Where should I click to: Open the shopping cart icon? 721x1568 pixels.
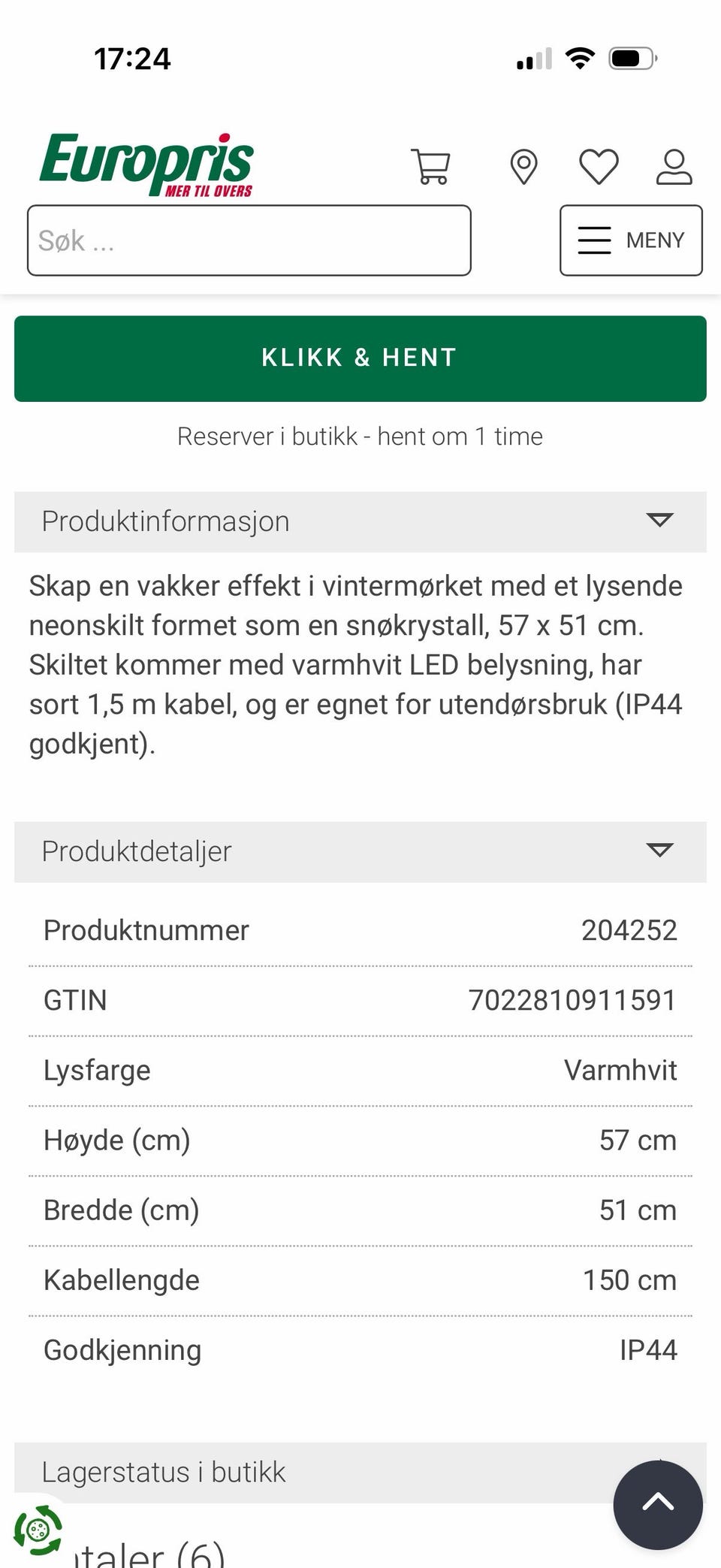pyautogui.click(x=432, y=166)
